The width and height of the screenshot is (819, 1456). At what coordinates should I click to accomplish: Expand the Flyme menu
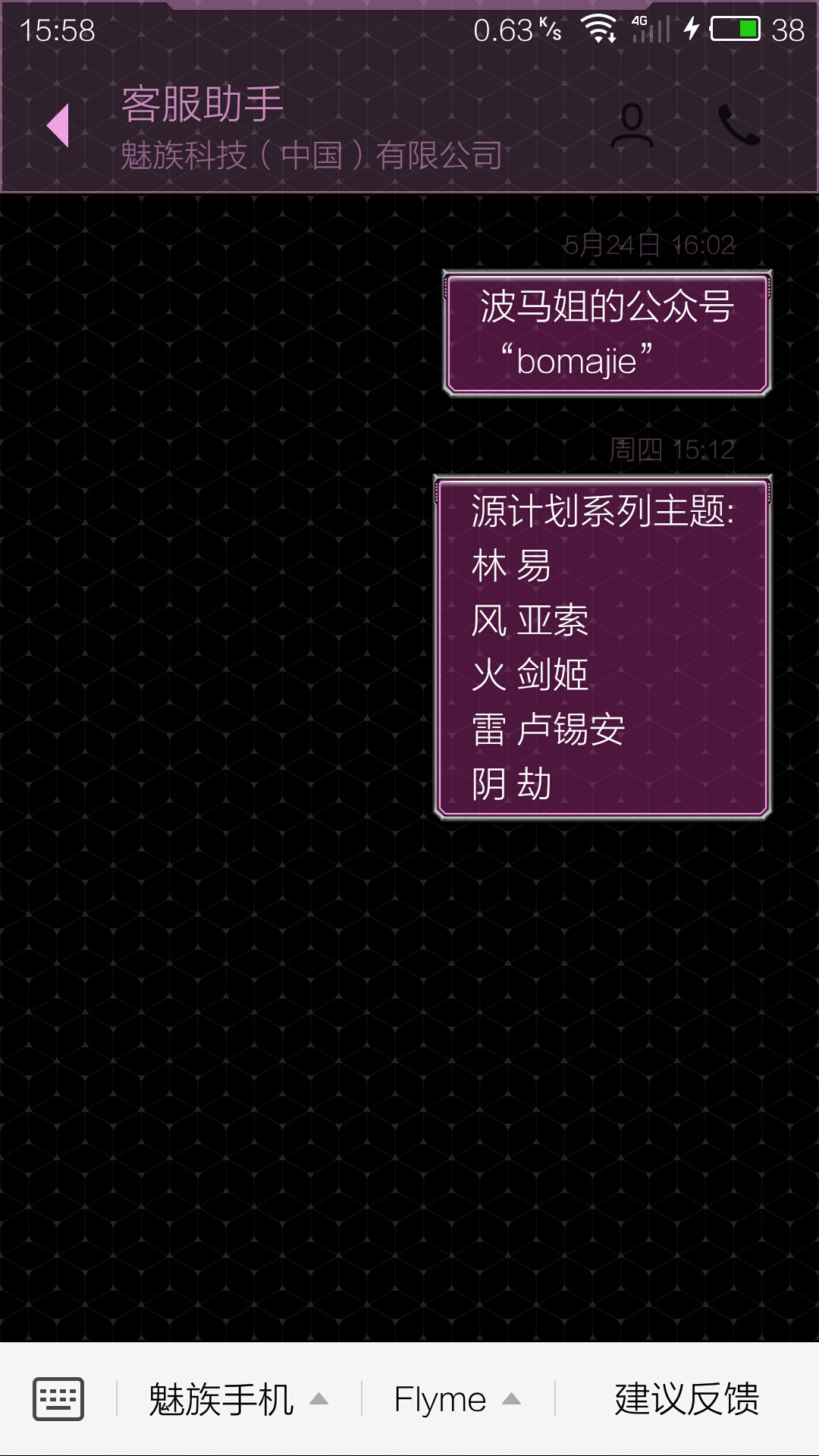tap(458, 1399)
